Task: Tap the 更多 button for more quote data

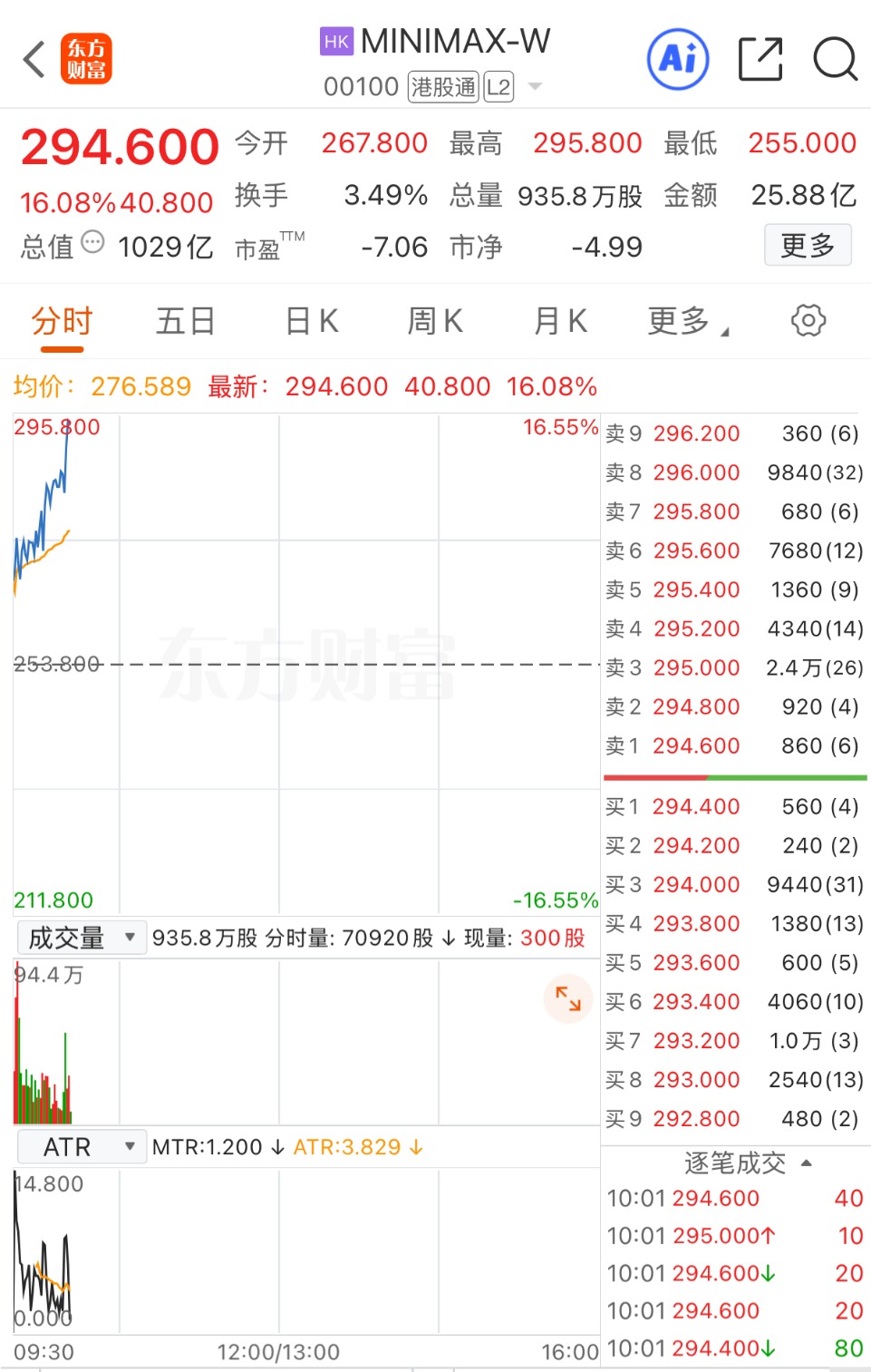Action: coord(808,245)
